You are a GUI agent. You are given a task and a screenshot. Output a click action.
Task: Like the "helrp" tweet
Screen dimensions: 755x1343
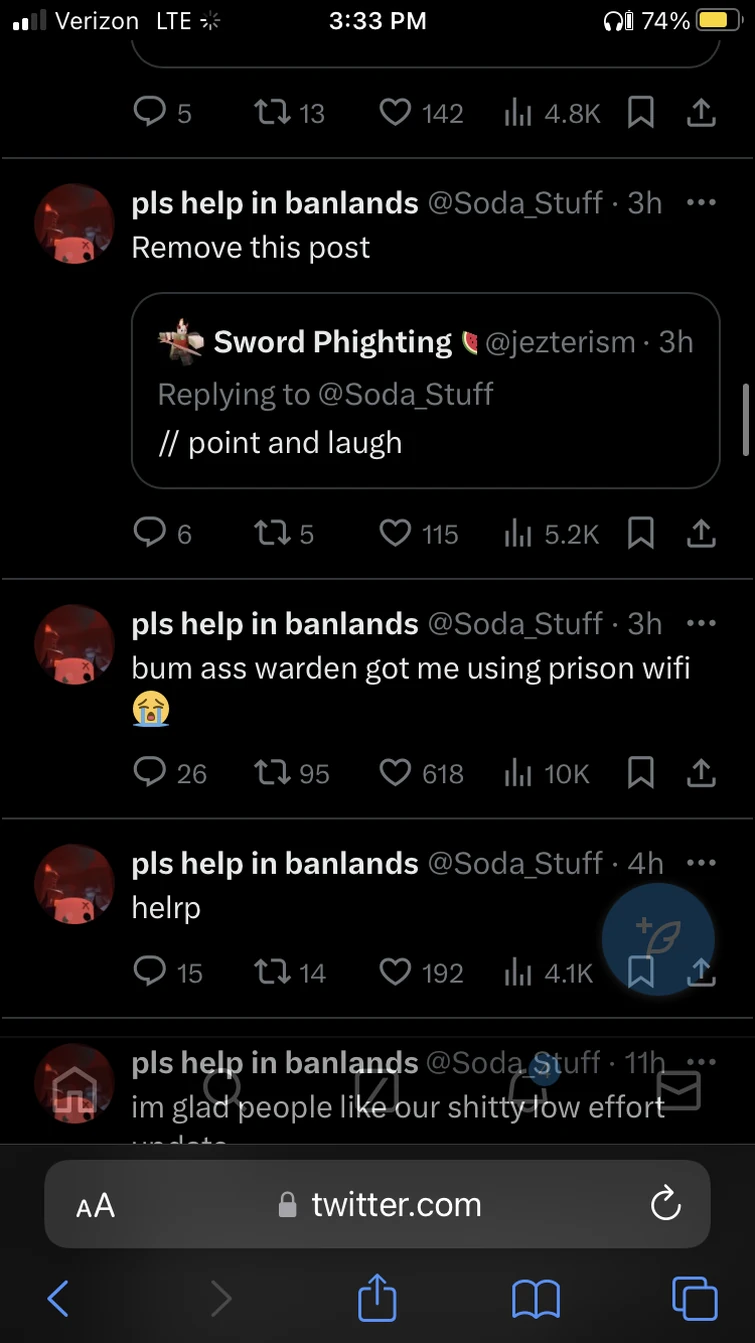396,972
